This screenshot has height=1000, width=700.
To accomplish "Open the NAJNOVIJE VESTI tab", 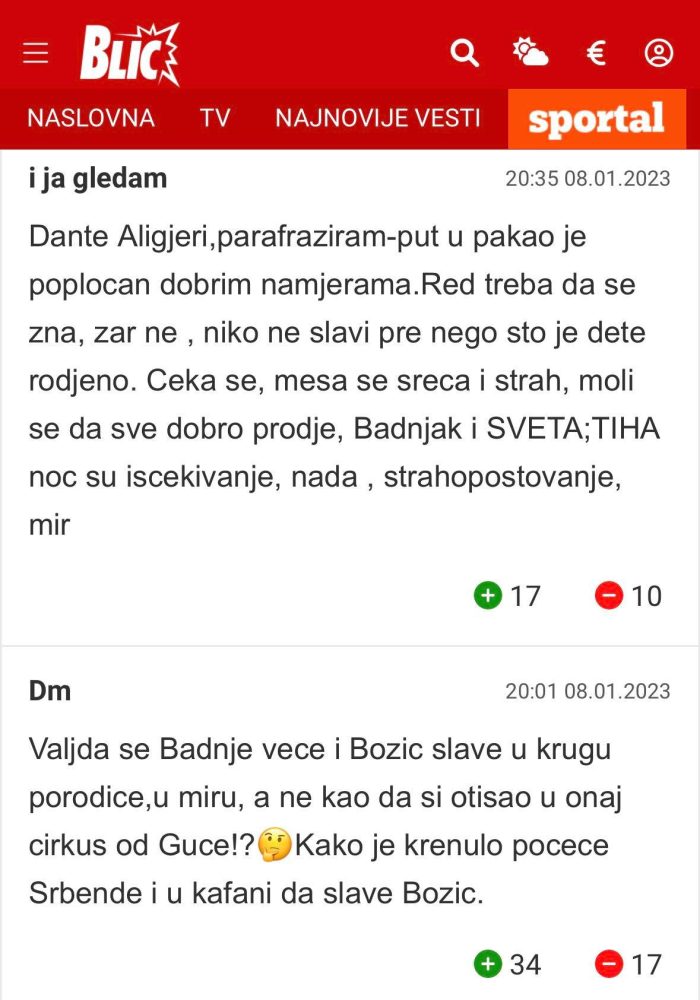I will pyautogui.click(x=378, y=118).
